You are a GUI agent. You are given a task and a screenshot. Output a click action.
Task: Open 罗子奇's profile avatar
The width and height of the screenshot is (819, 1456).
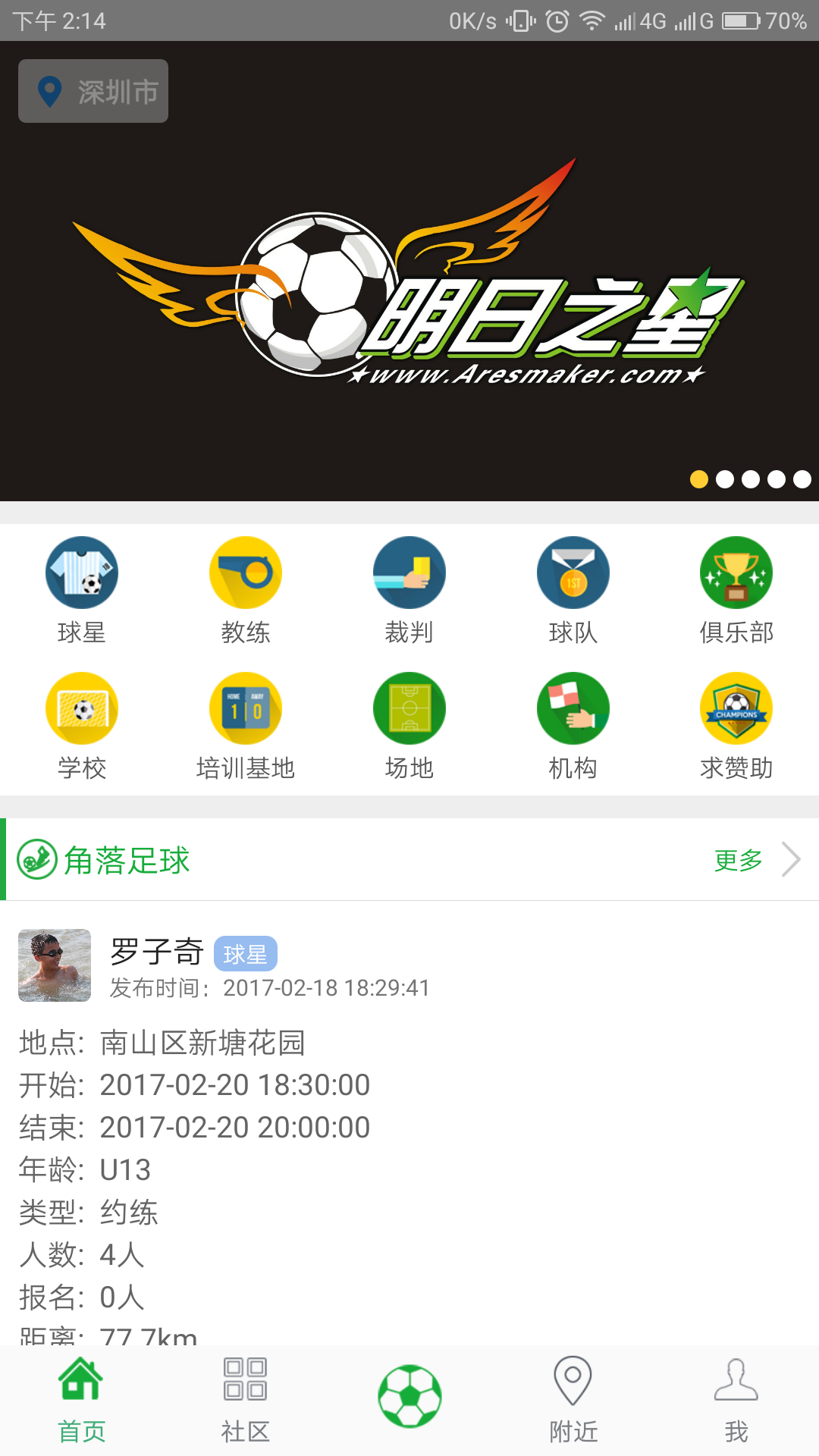coord(55,965)
